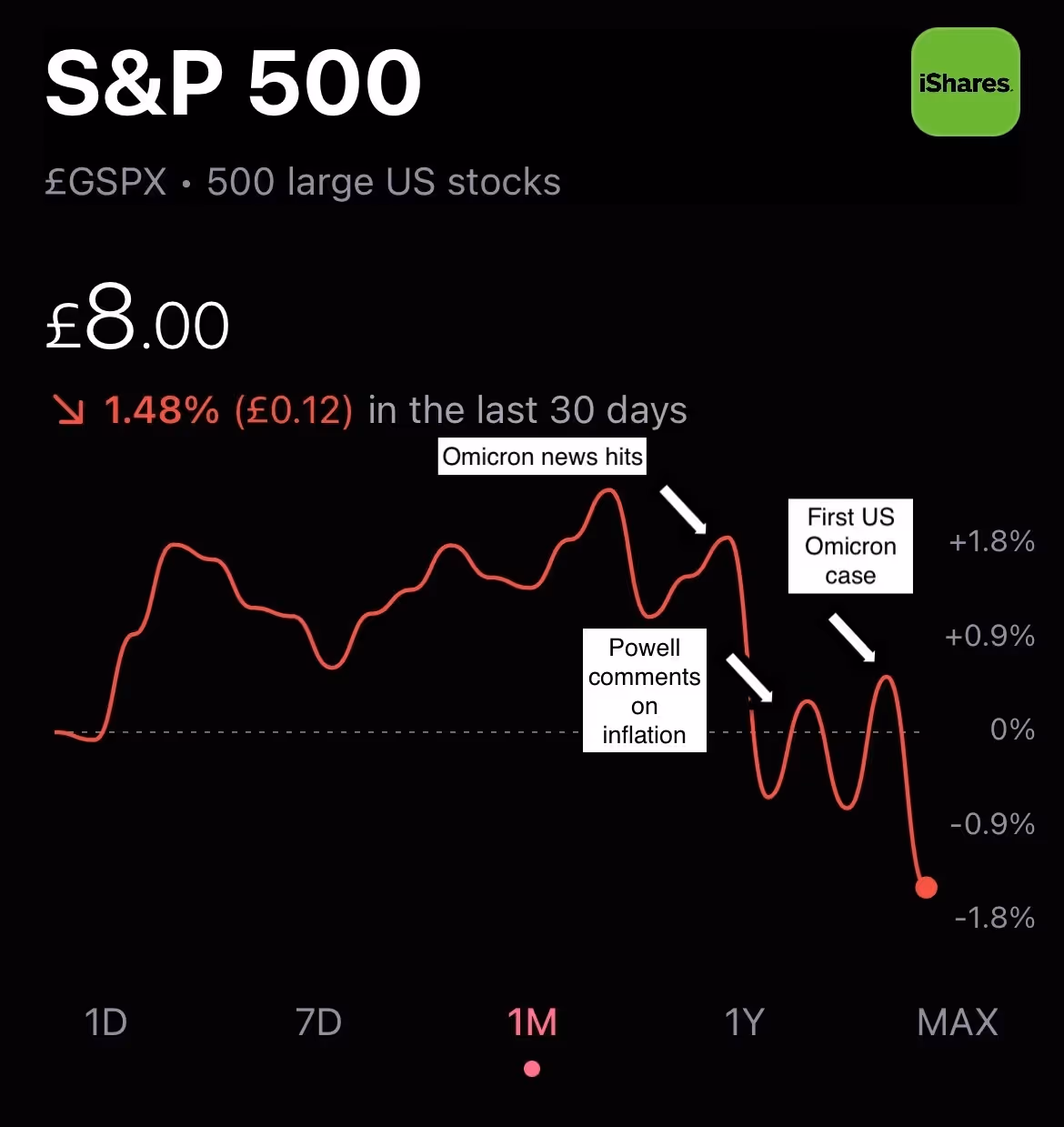The width and height of the screenshot is (1064, 1127).
Task: Click the white arrow beside Powell comments box
Action: click(x=749, y=678)
